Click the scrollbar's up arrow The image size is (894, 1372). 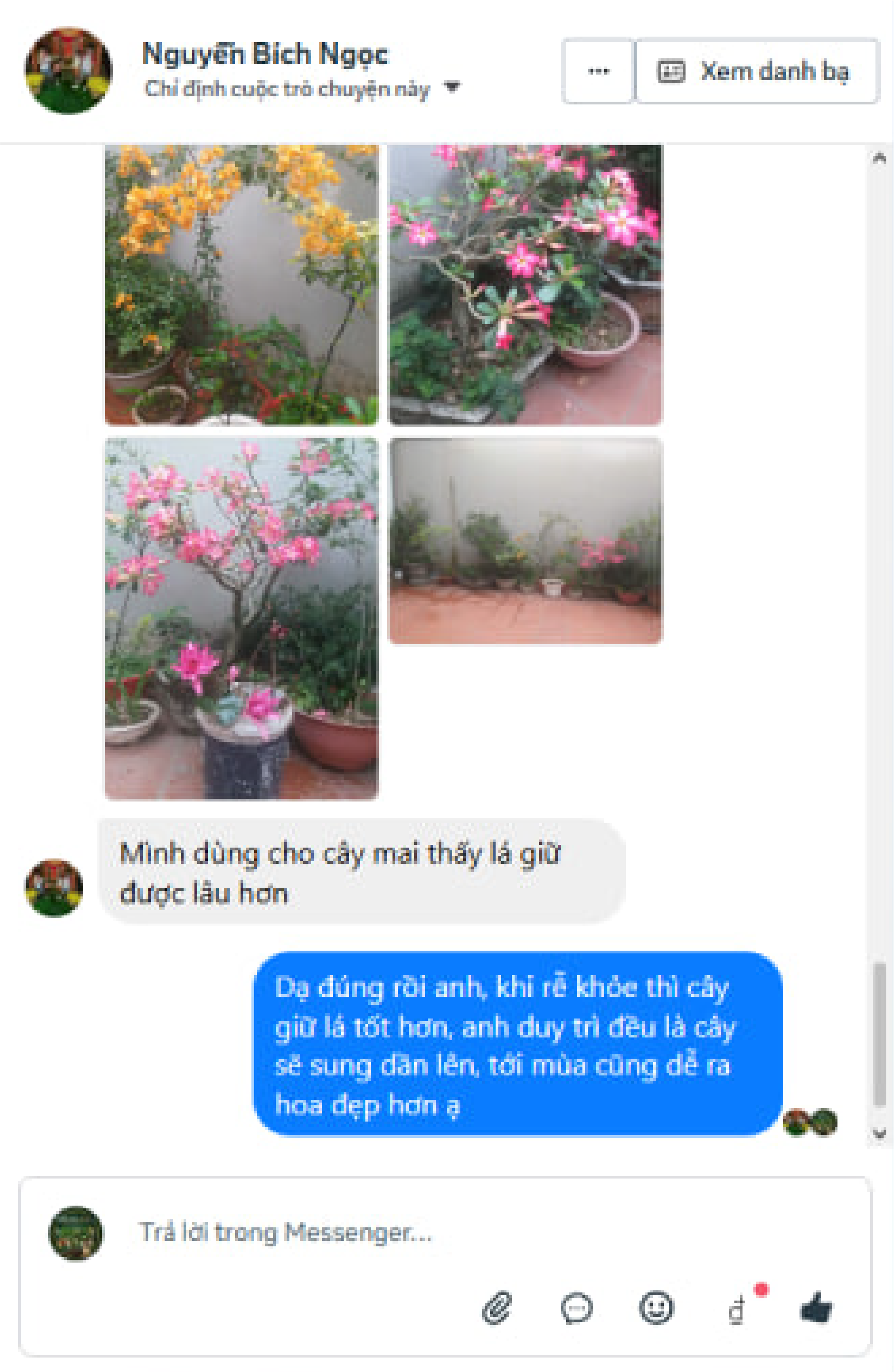879,158
